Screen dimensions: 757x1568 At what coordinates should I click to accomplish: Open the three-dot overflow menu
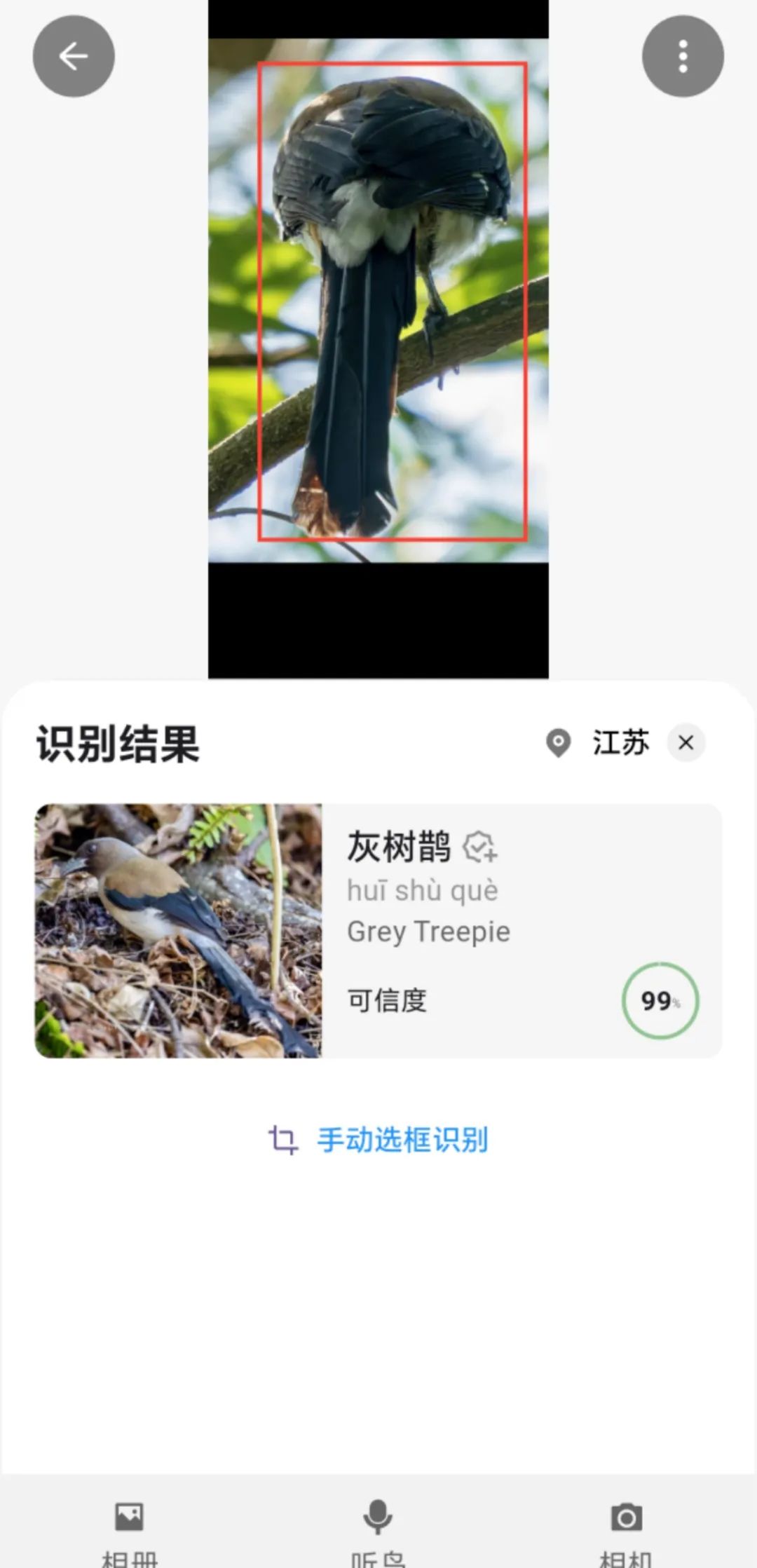(683, 56)
